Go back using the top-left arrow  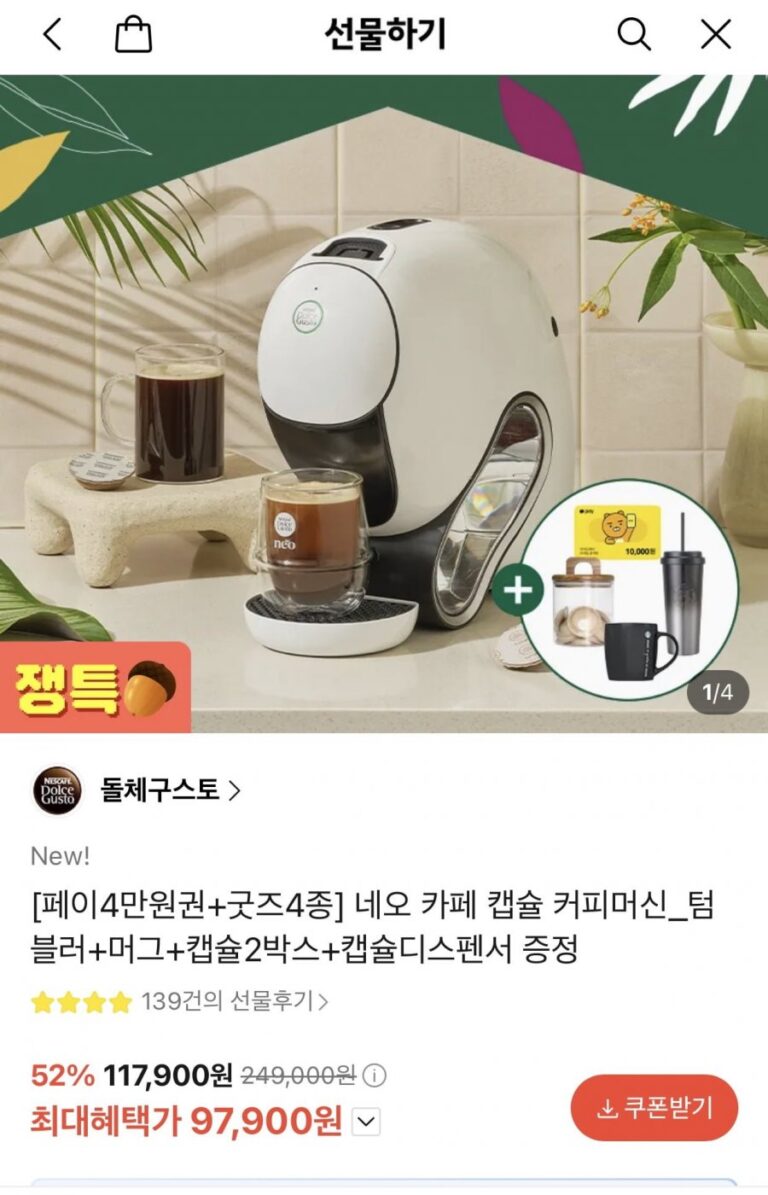(52, 36)
